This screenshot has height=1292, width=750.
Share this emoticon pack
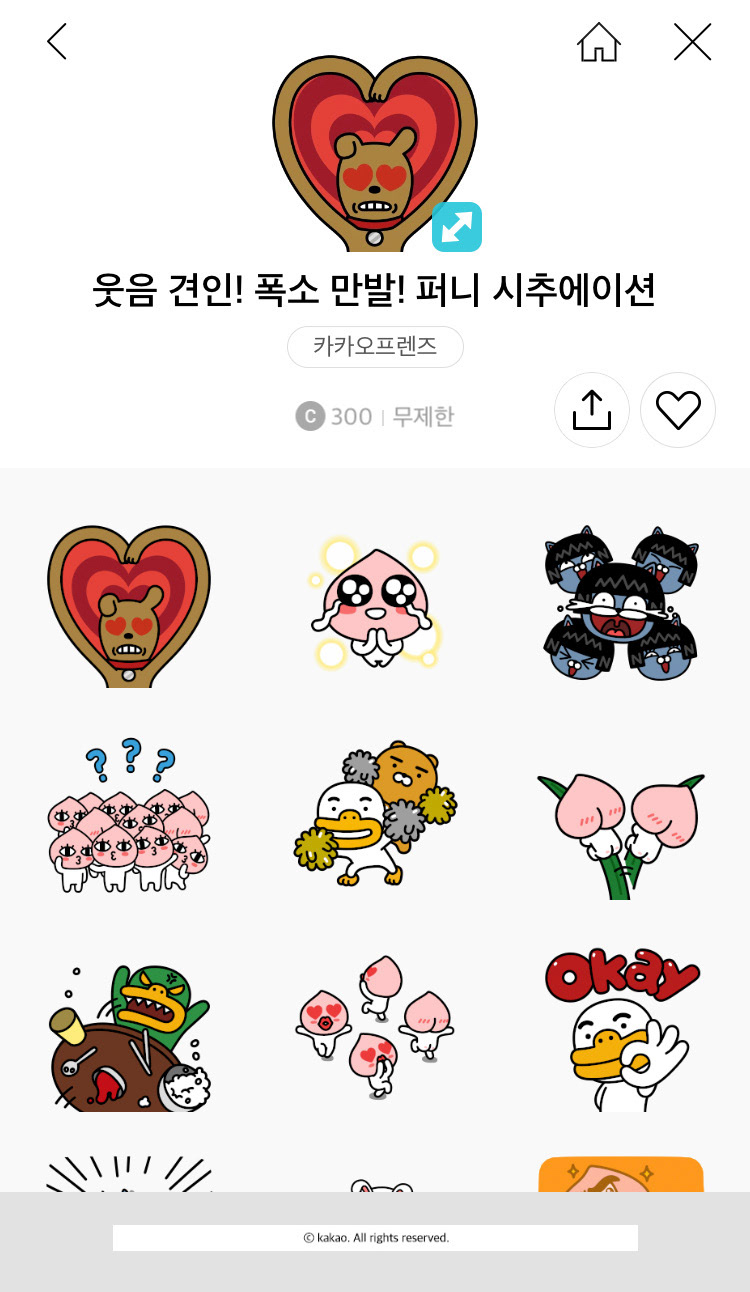click(x=592, y=410)
